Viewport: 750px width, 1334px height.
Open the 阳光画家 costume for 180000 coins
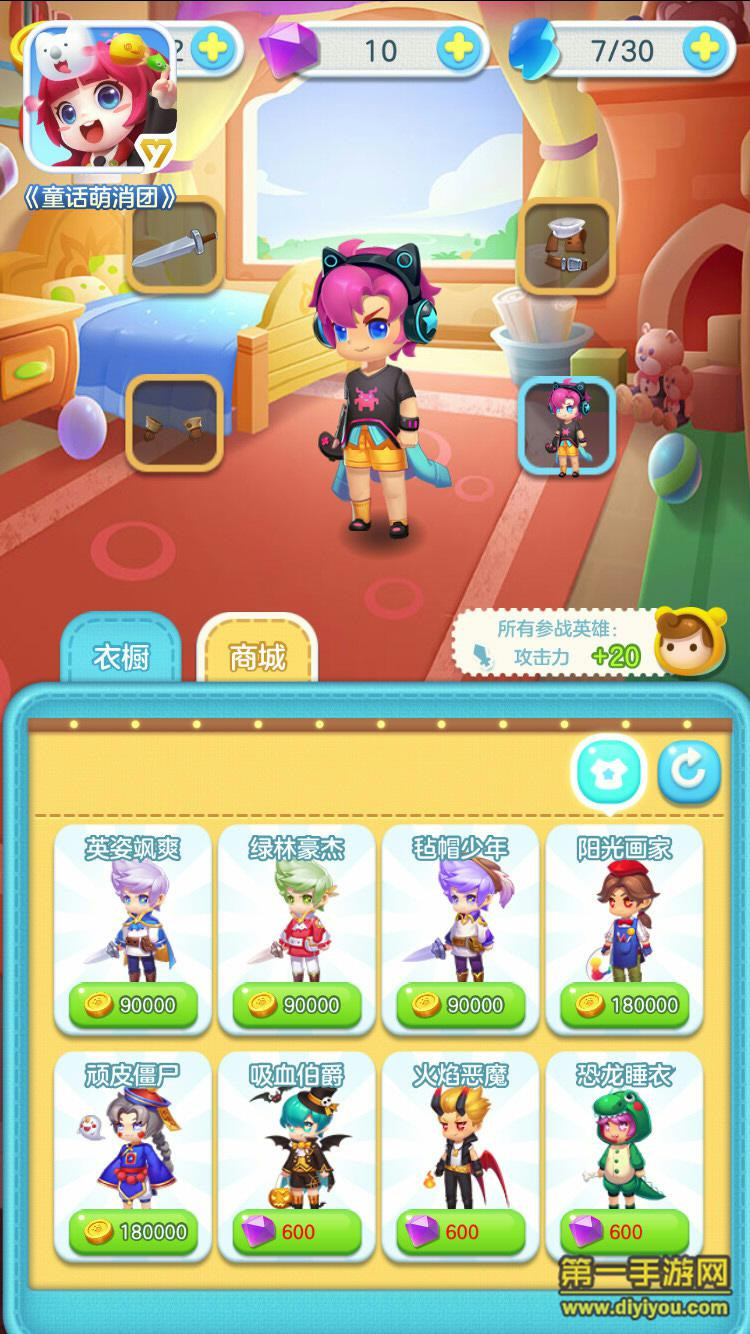pyautogui.click(x=624, y=927)
